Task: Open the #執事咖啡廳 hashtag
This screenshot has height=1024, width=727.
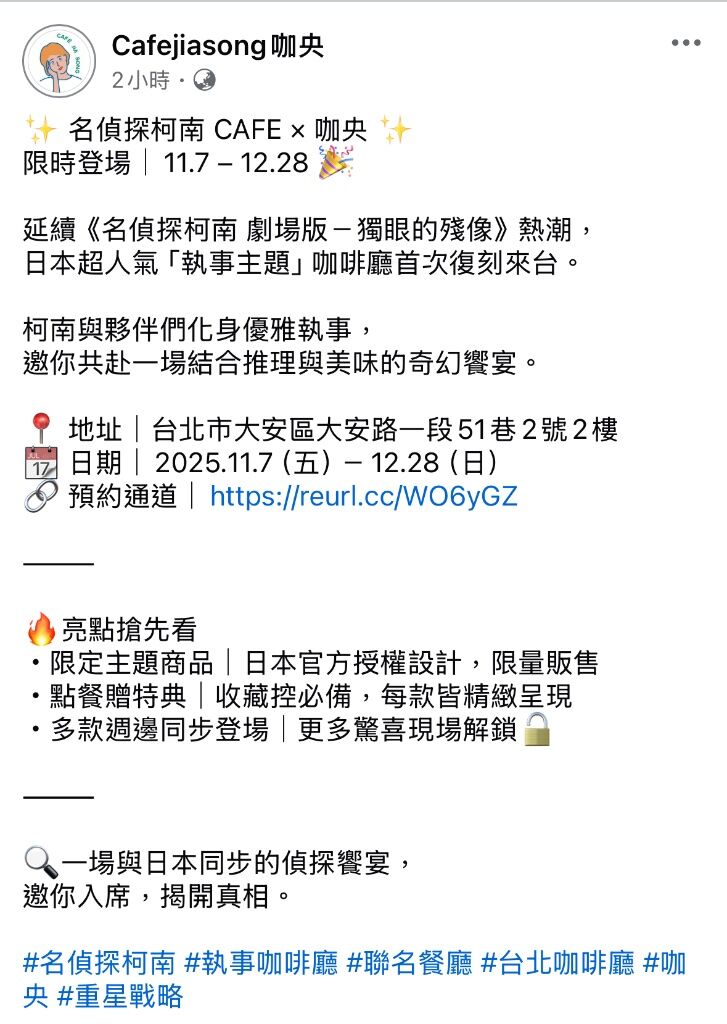Action: pos(261,964)
